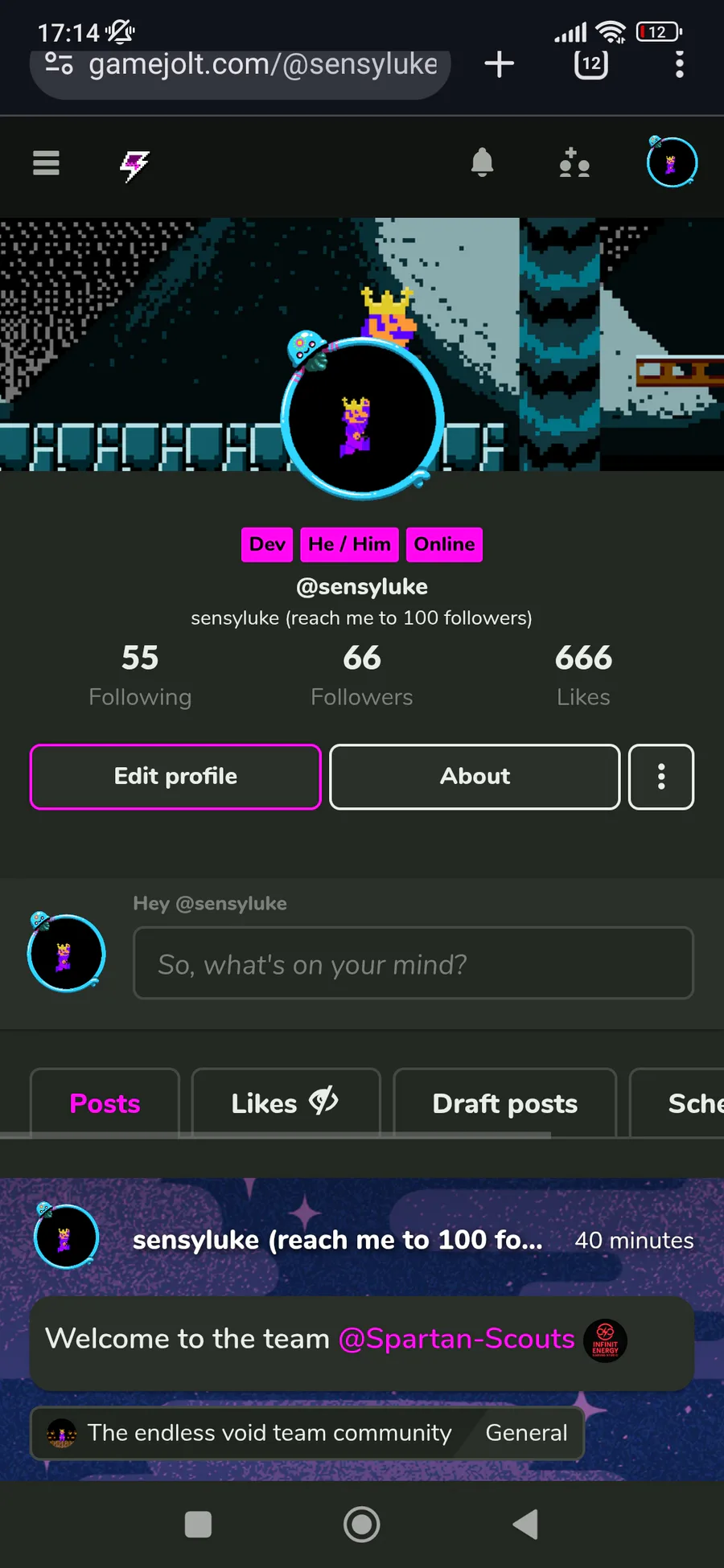Add a new browser tab

coord(499,64)
